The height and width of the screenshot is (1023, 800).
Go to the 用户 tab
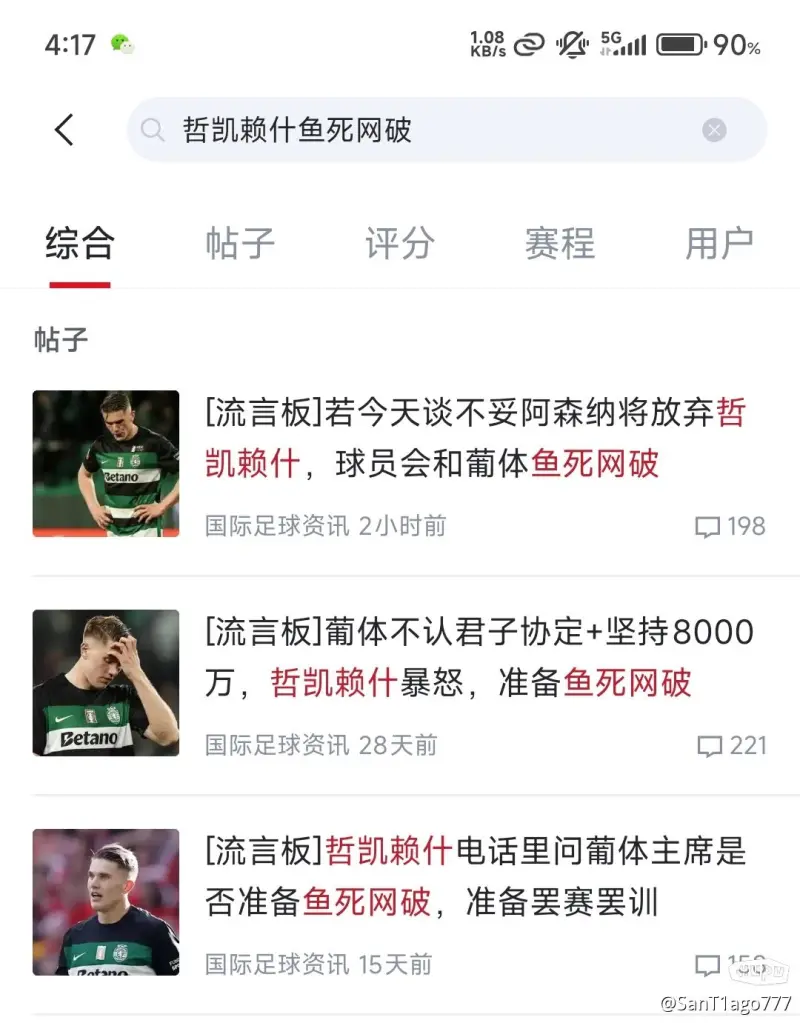point(719,244)
